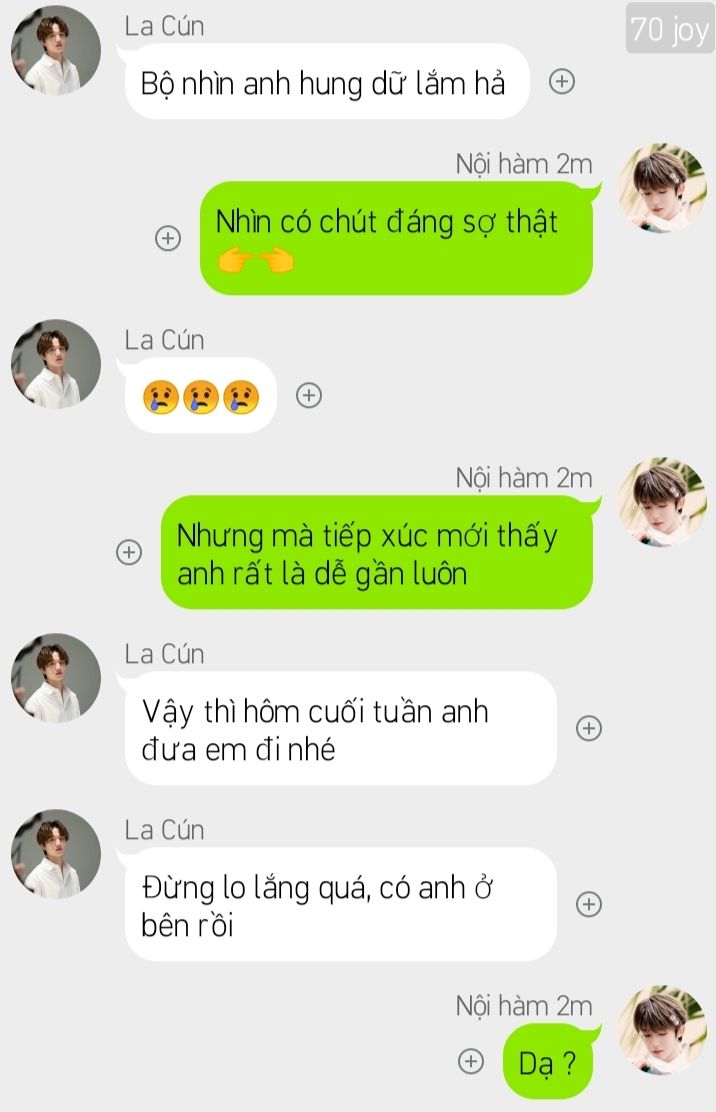Tap plus icon beside "Đừng lo lắng quá" message

(x=589, y=904)
